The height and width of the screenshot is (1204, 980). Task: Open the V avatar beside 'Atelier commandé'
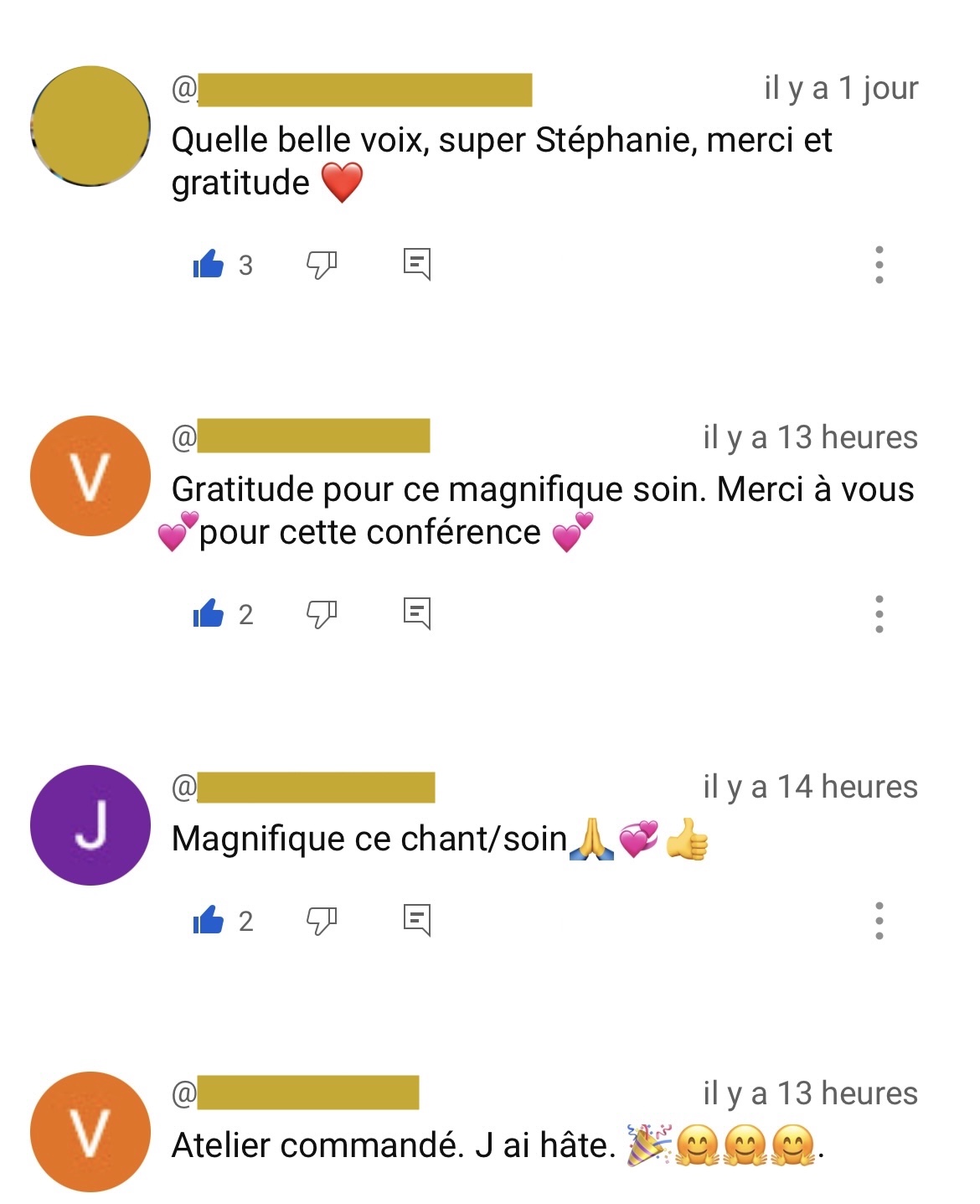[90, 1132]
